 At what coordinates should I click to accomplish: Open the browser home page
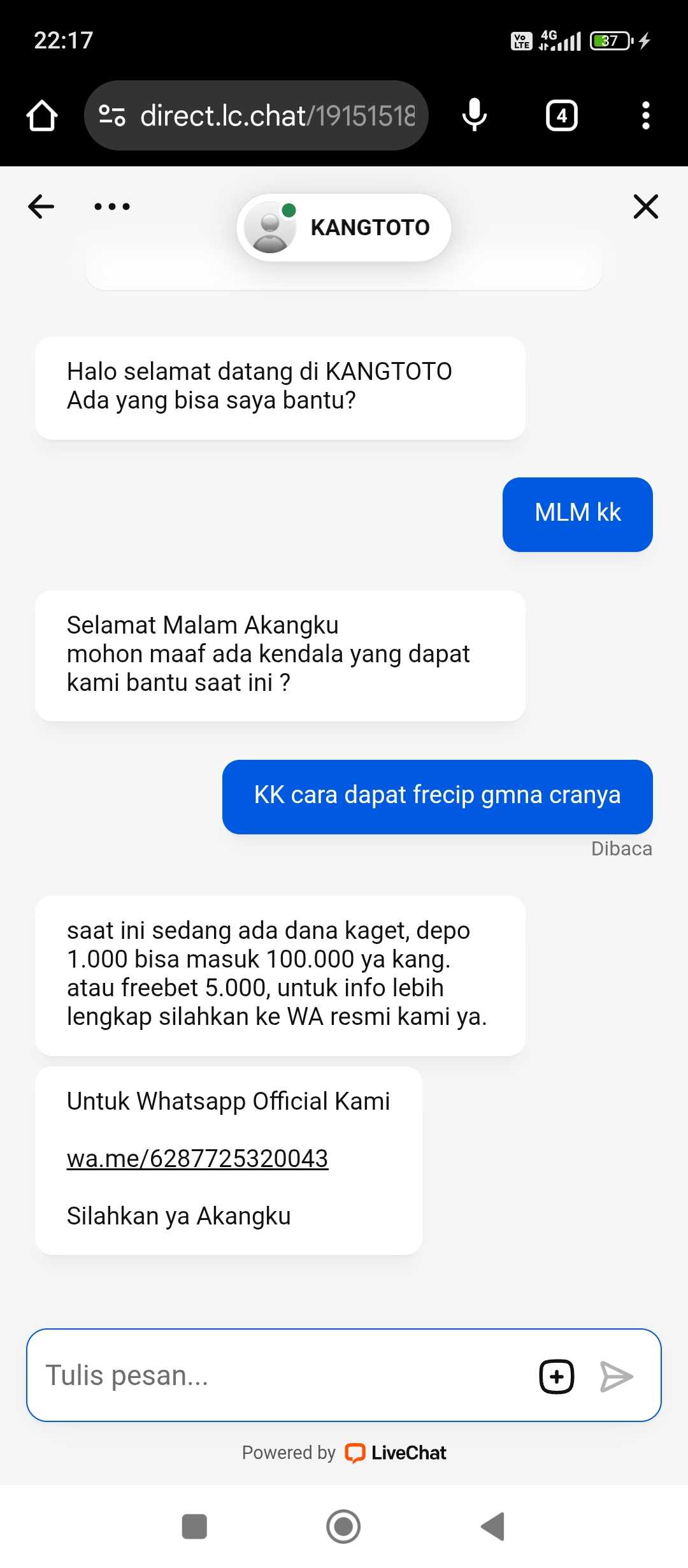[x=42, y=116]
